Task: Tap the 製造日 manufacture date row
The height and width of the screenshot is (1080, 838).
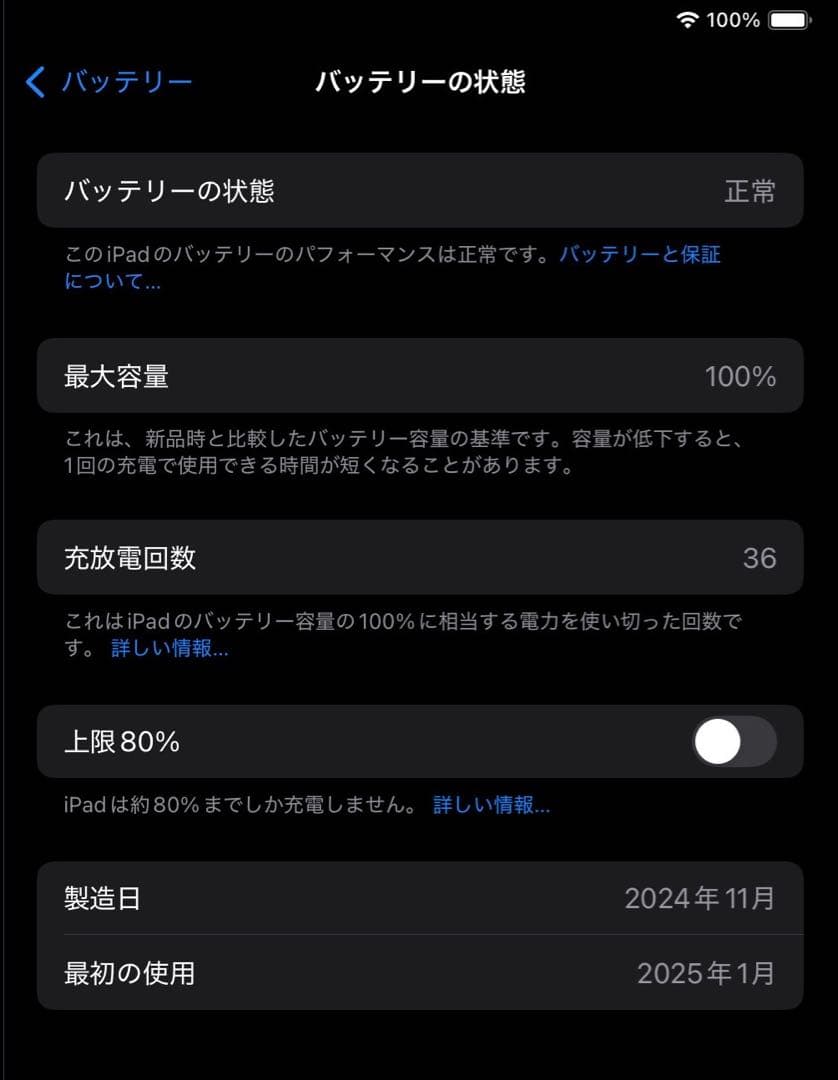Action: (419, 899)
